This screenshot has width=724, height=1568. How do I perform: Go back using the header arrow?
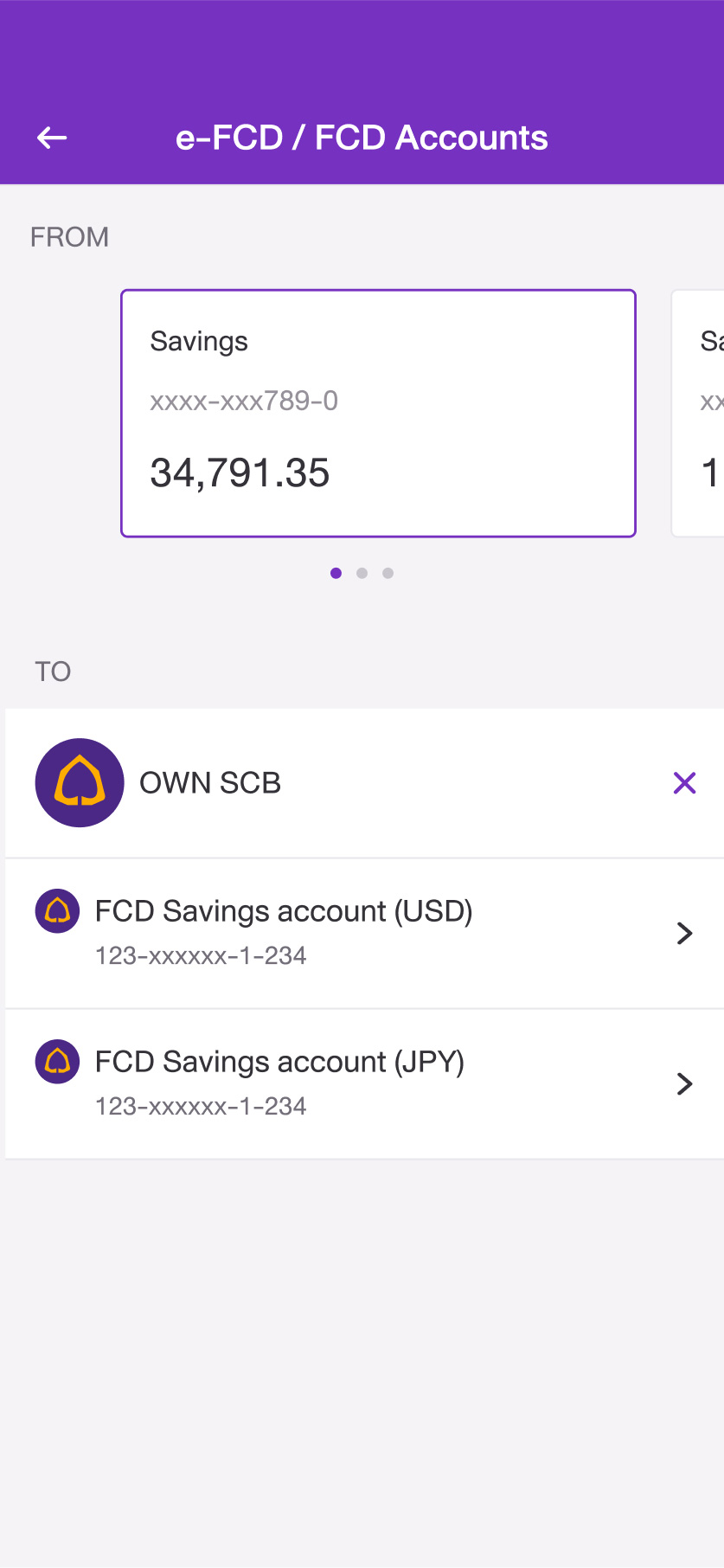[x=52, y=138]
